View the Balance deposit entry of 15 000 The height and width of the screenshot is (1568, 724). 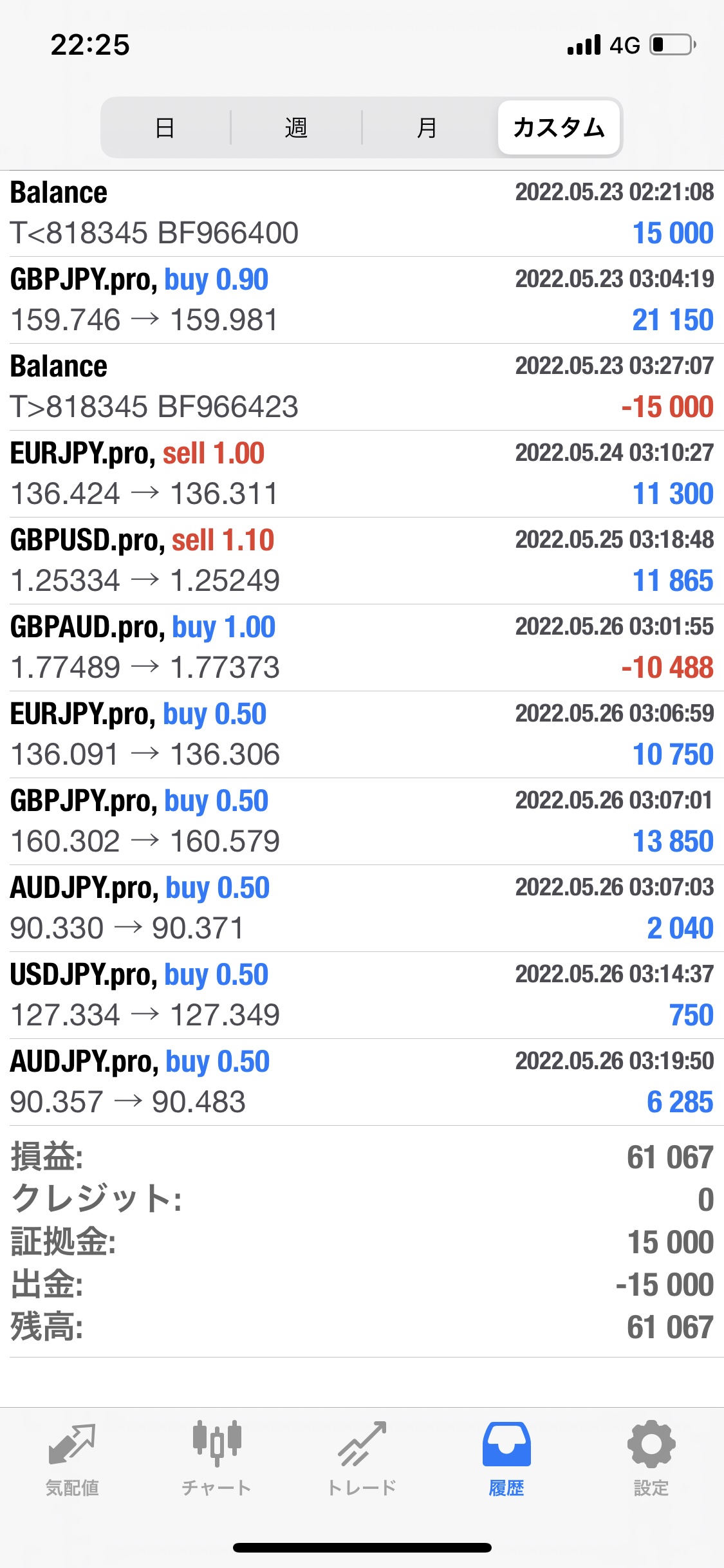(x=362, y=213)
